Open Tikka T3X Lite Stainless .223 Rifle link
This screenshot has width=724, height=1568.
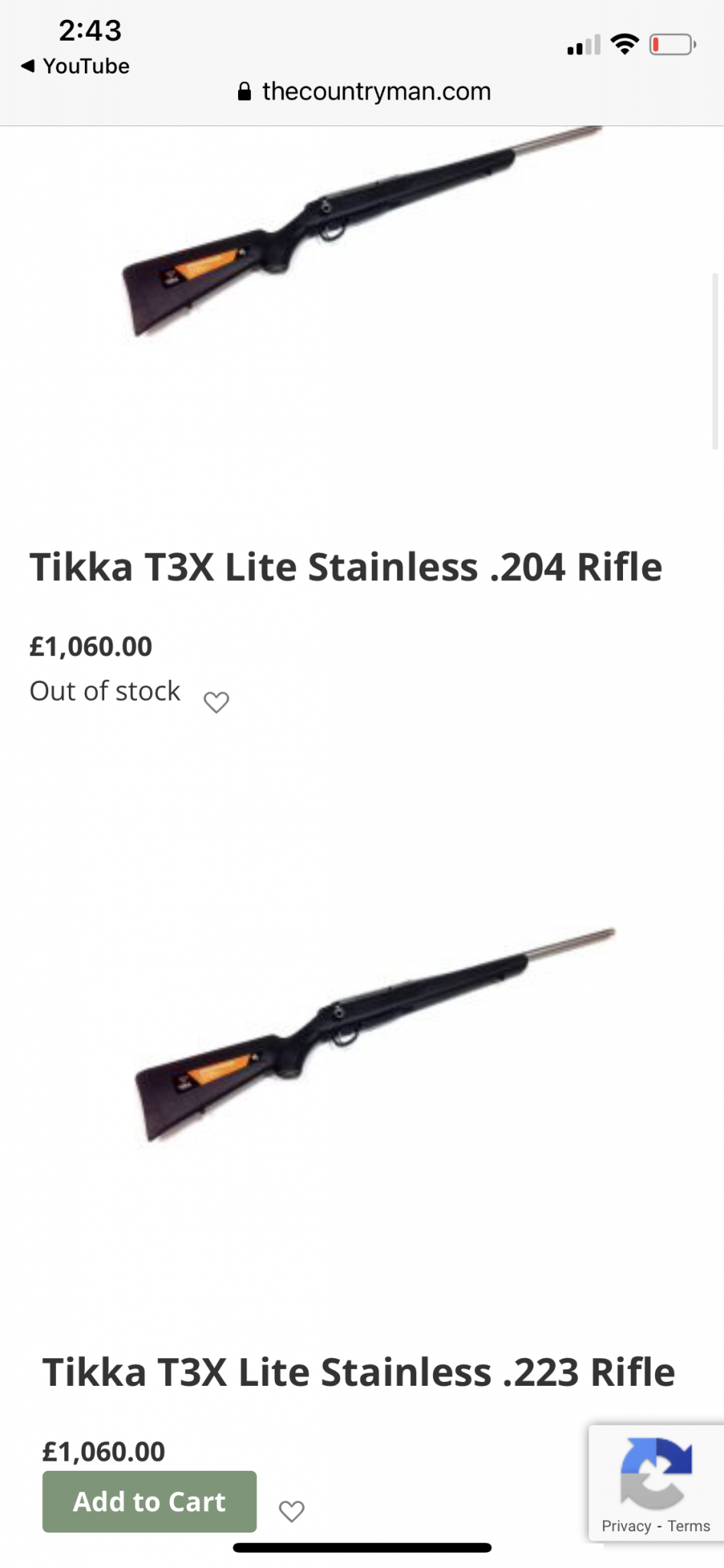tap(358, 1372)
